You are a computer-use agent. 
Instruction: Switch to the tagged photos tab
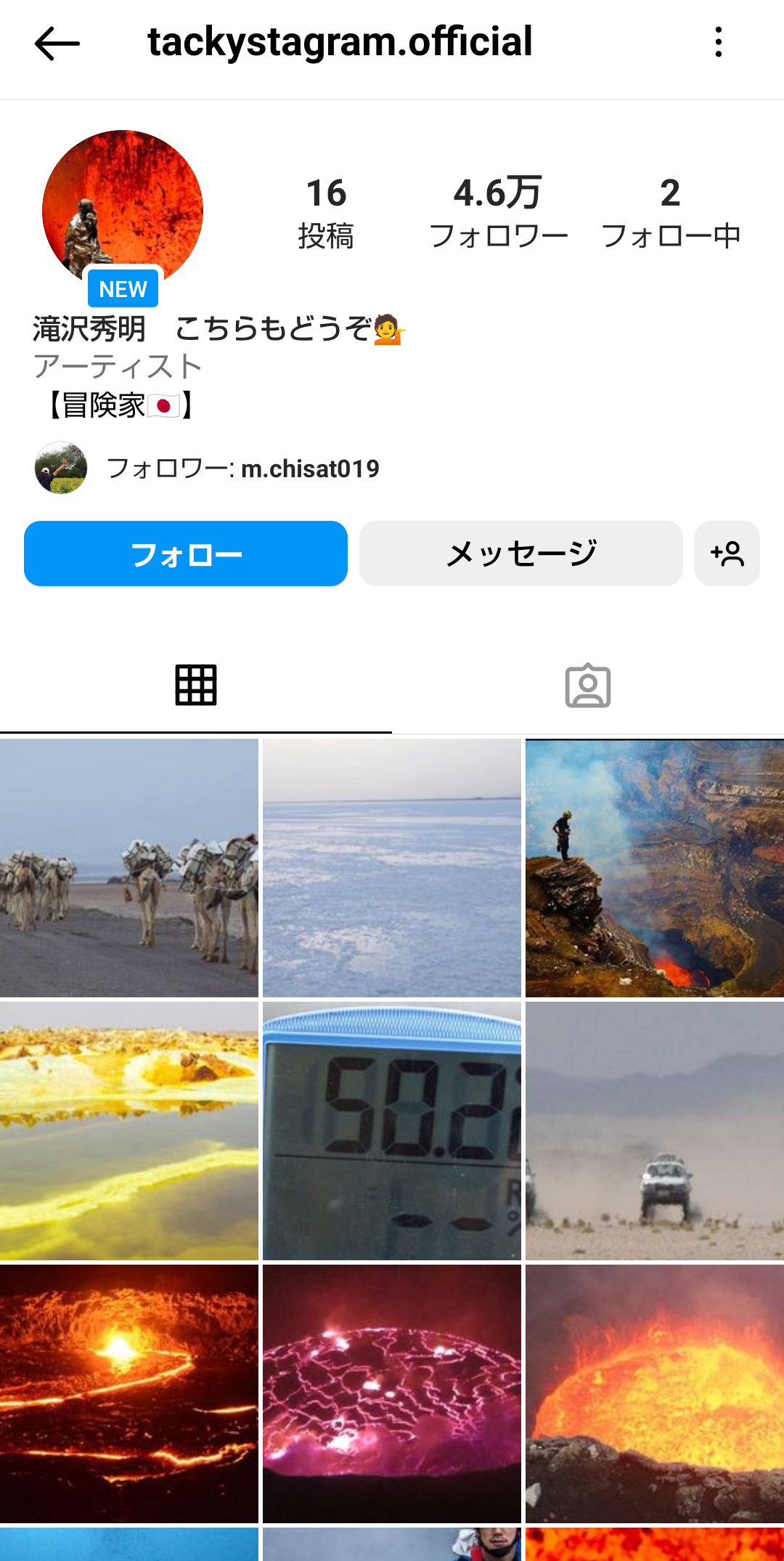(x=587, y=685)
